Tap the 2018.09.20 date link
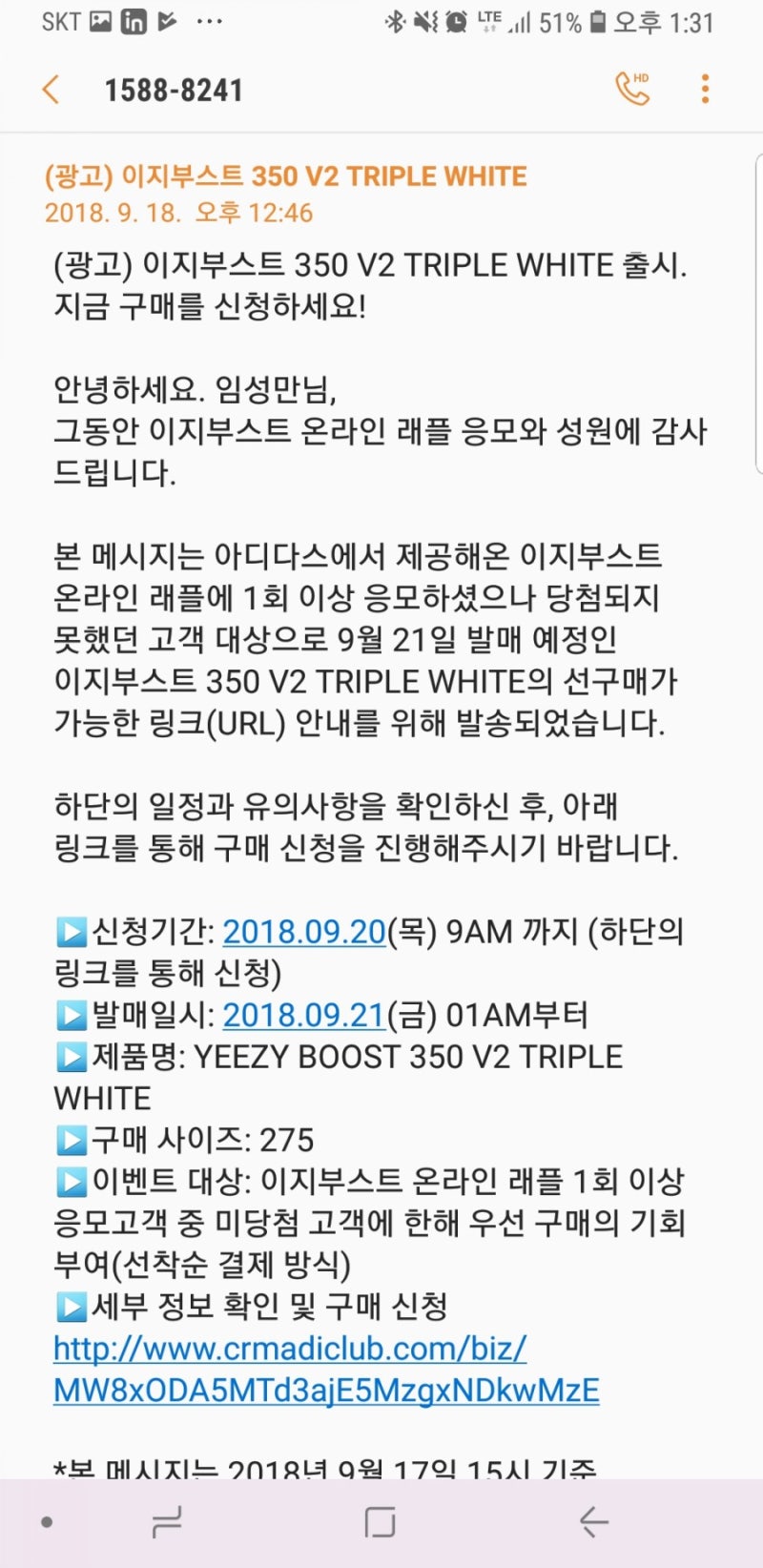 tap(304, 931)
